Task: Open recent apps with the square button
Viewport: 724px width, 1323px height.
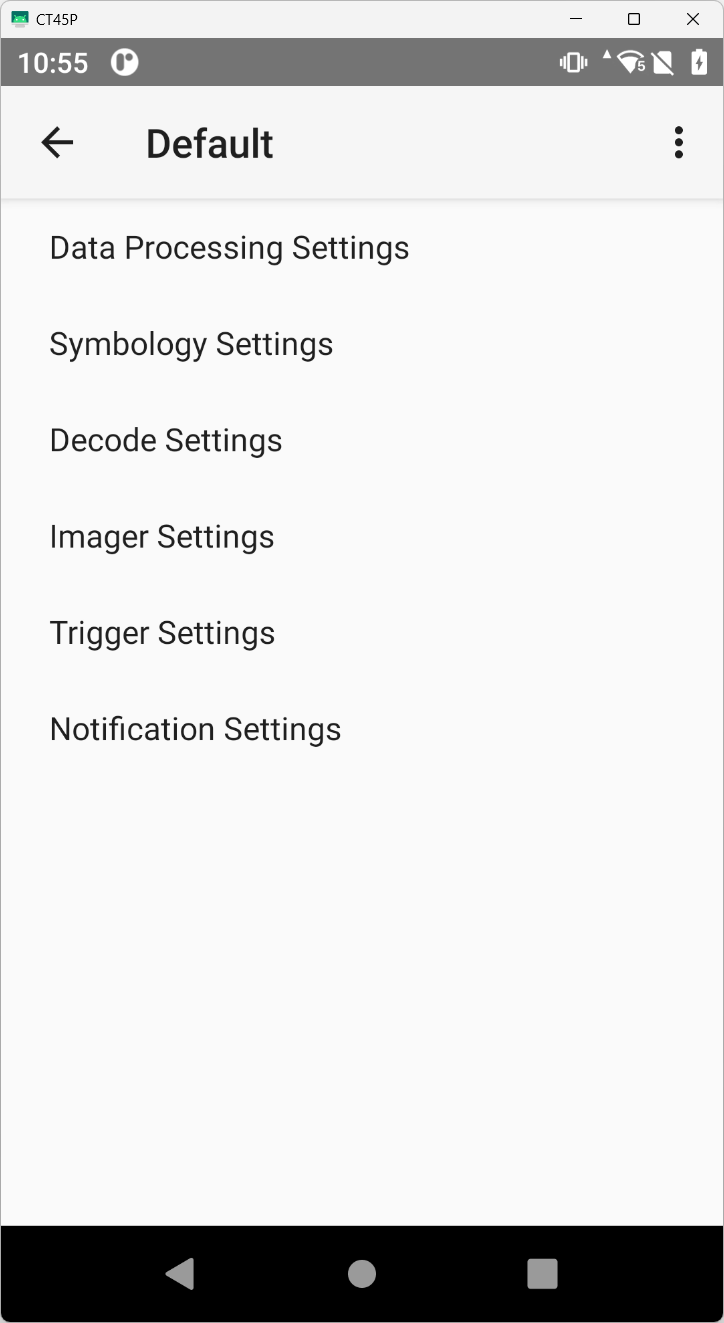Action: 541,1273
